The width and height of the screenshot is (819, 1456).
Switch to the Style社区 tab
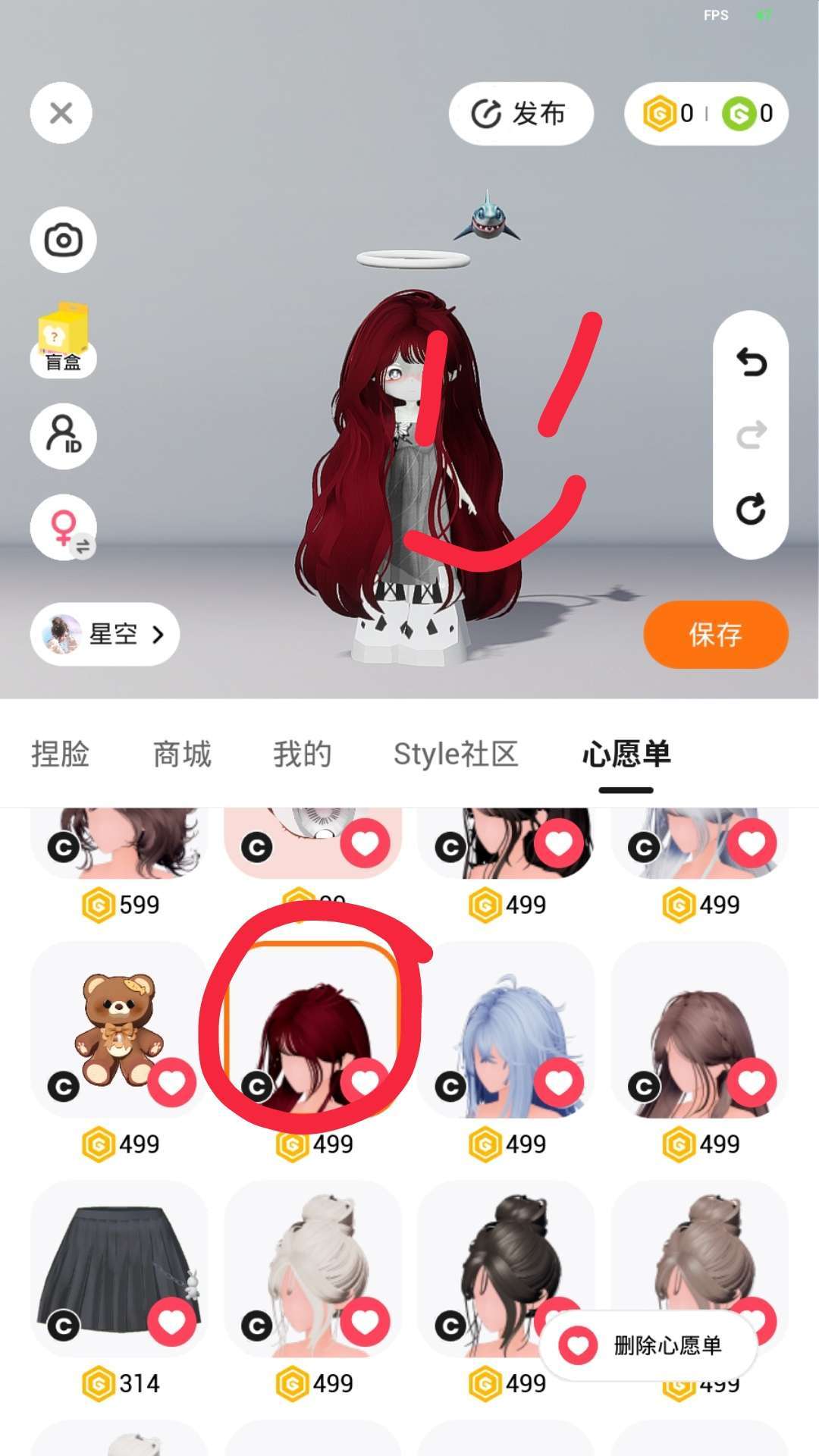455,755
